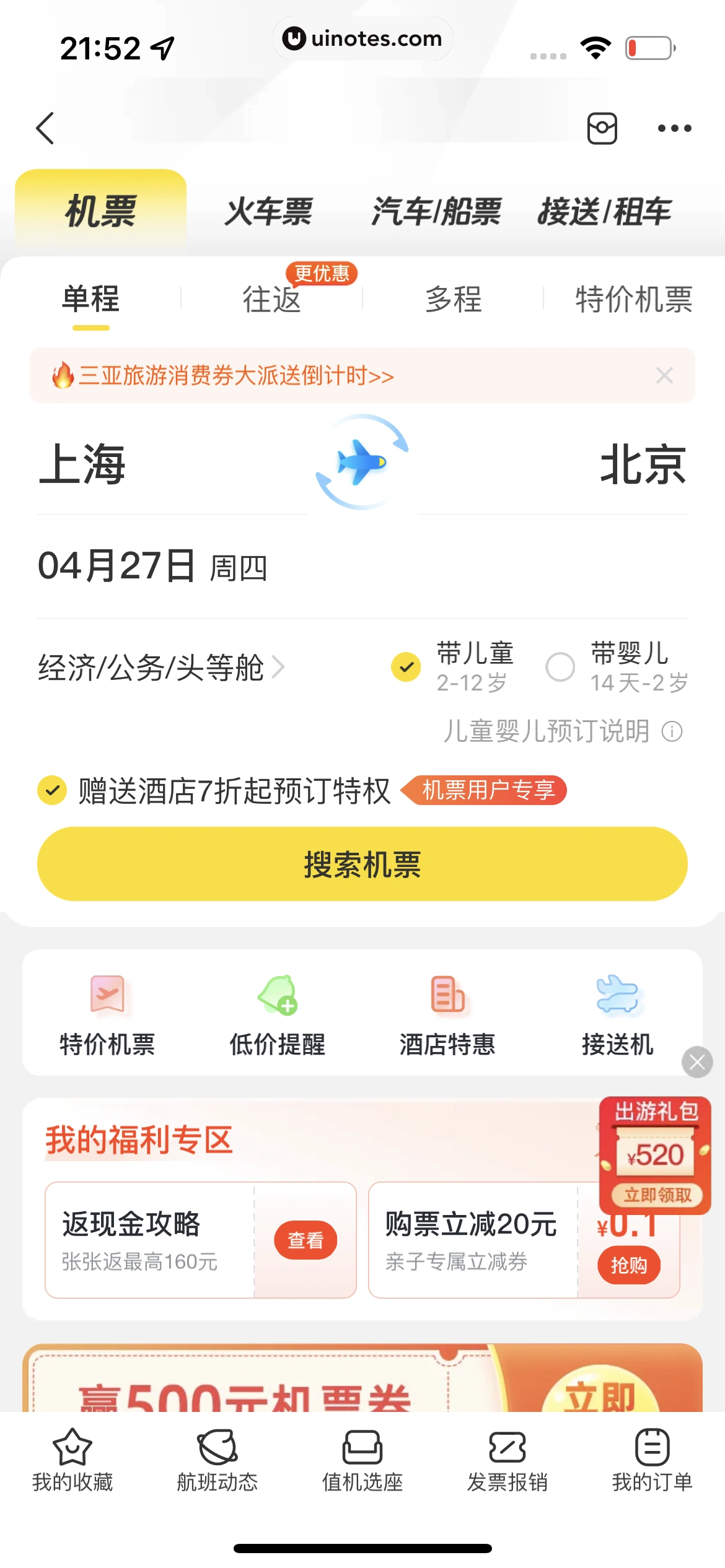Change the departure city 上海

point(82,464)
